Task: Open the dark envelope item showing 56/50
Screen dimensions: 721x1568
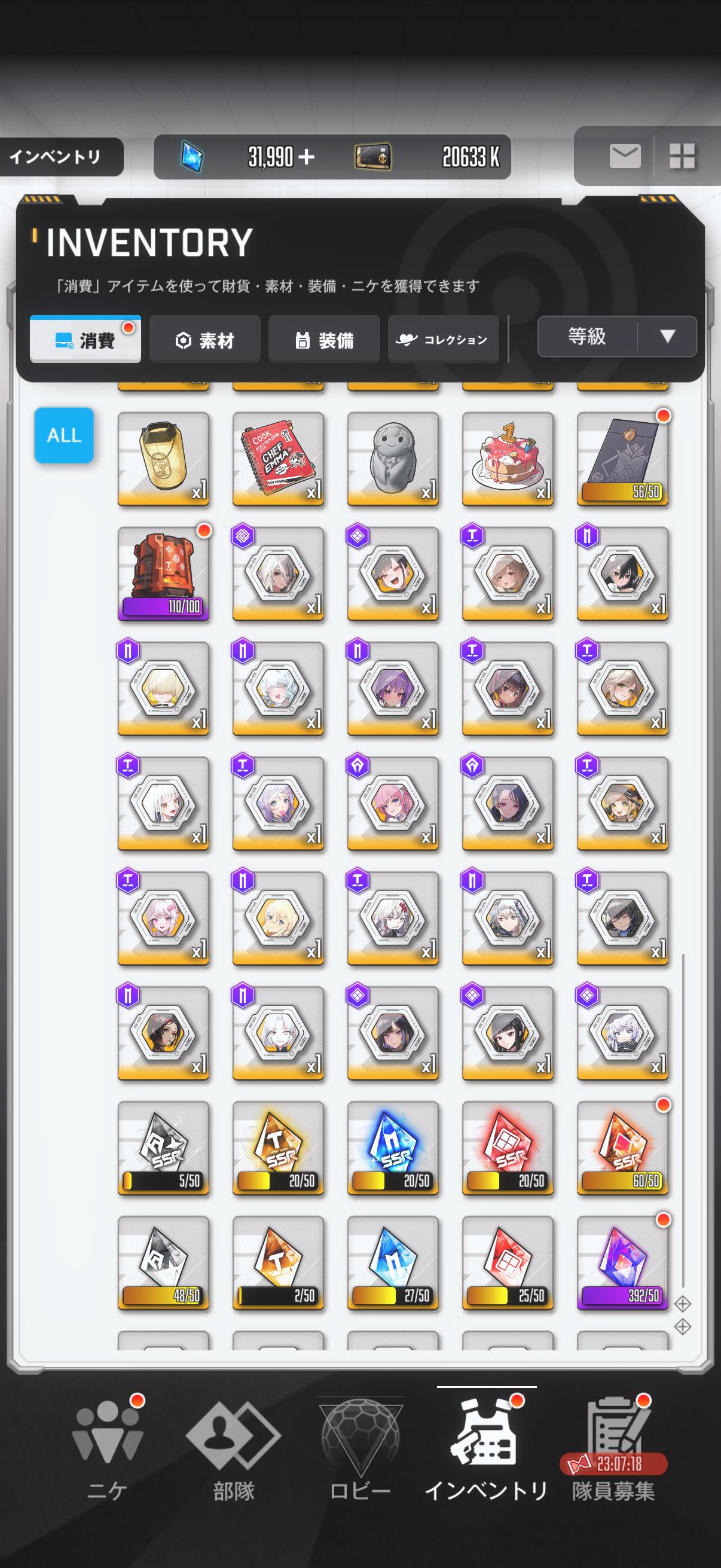Action: tap(622, 459)
